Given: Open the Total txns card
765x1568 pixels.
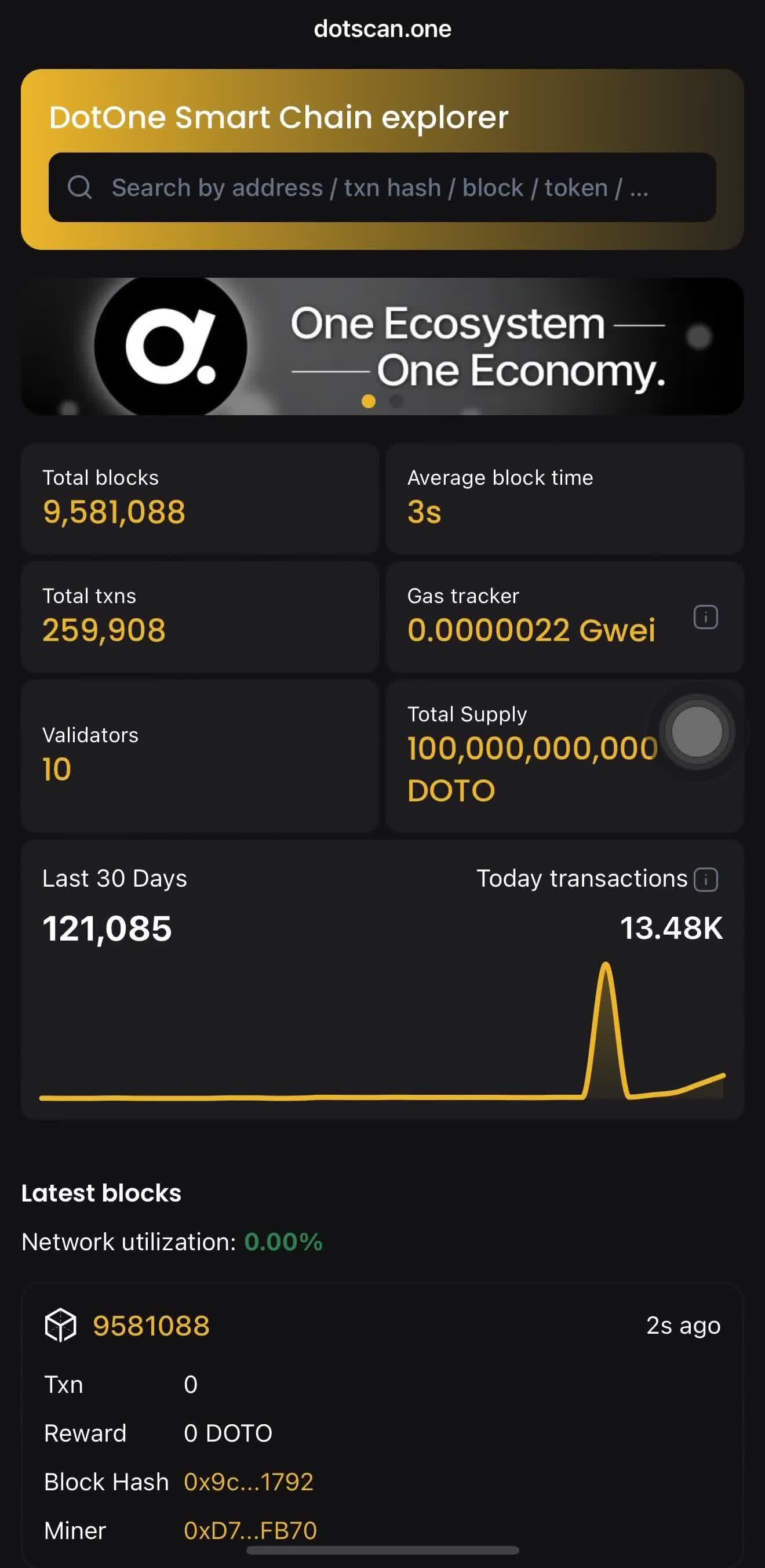Looking at the screenshot, I should (x=199, y=616).
